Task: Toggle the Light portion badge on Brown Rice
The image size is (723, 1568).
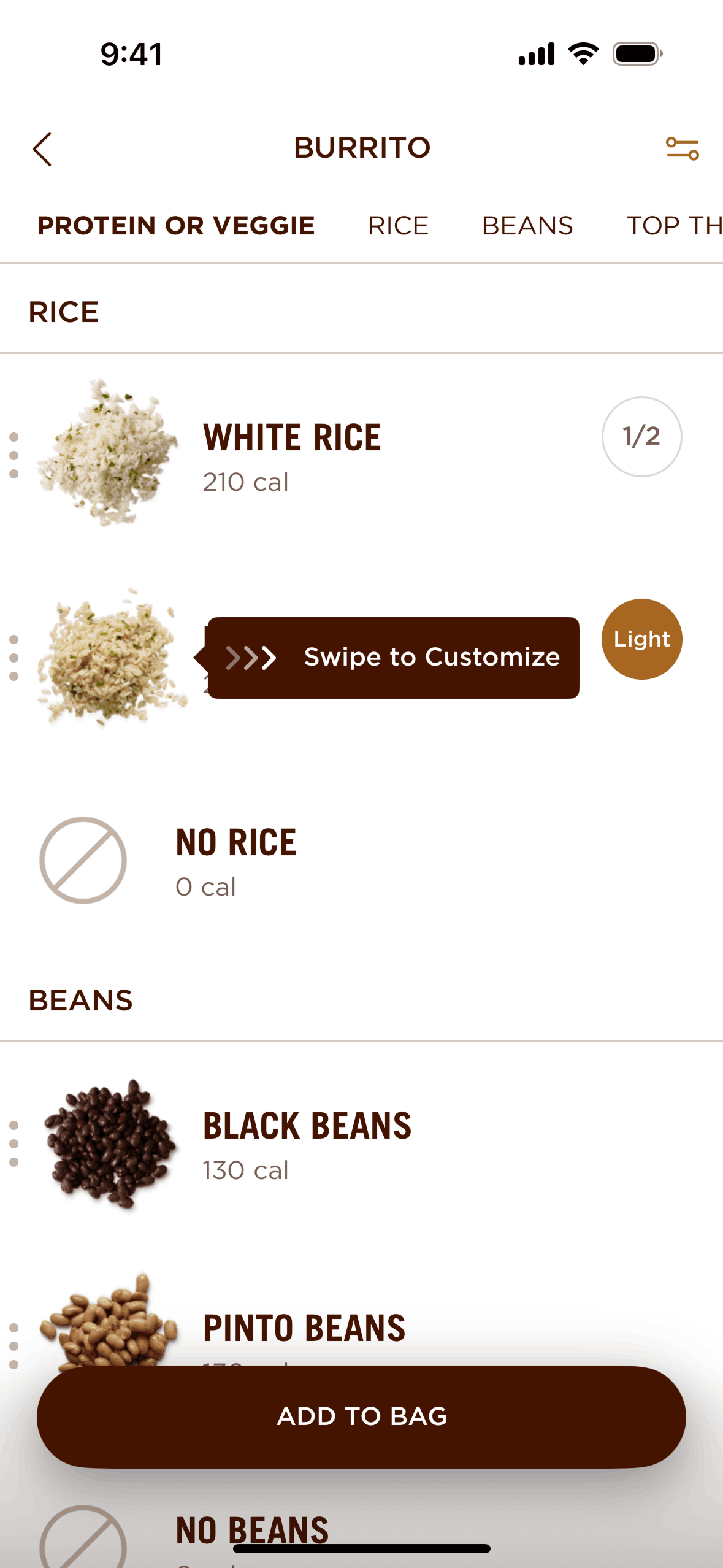Action: [641, 639]
